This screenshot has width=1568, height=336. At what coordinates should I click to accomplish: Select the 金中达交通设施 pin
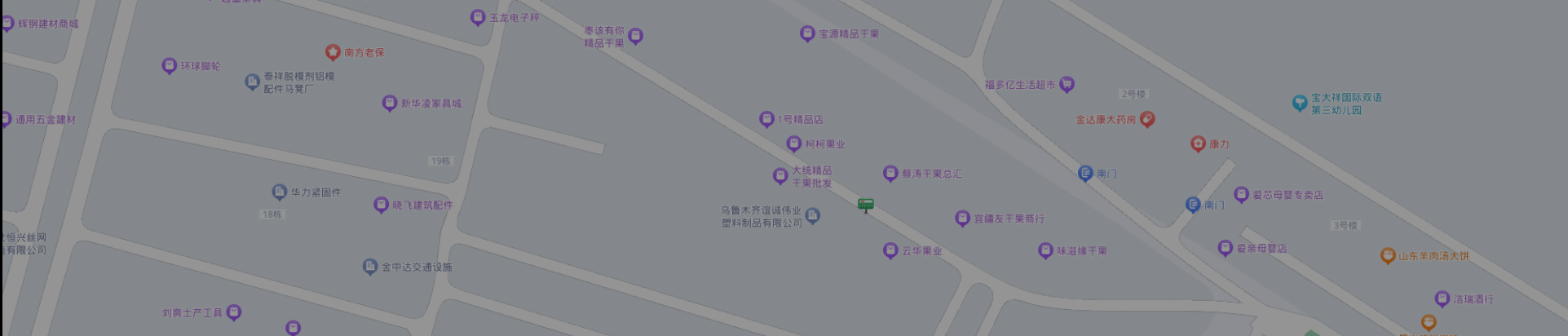(x=370, y=266)
